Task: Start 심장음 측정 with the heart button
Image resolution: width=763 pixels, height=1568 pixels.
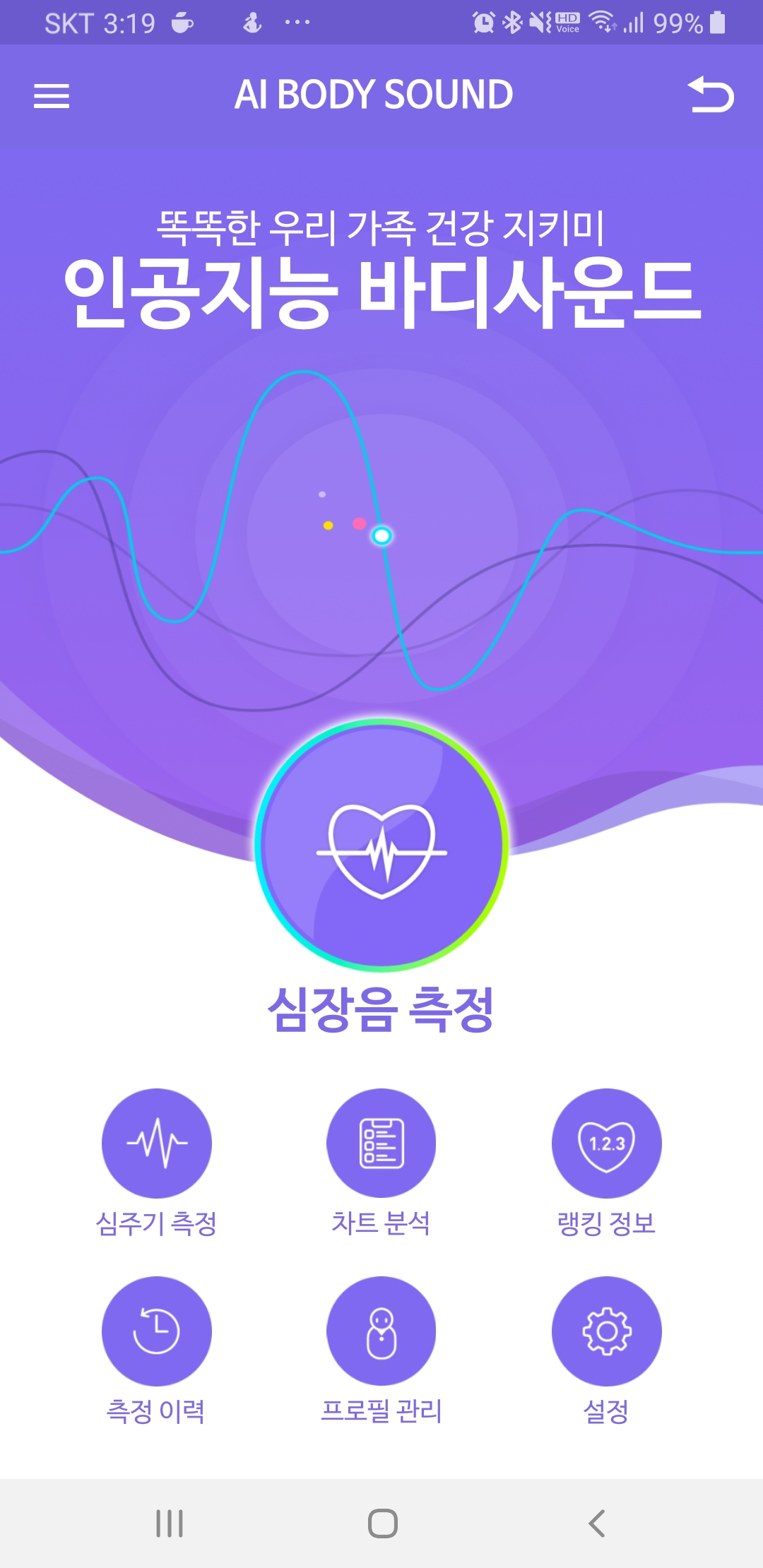Action: (x=381, y=845)
